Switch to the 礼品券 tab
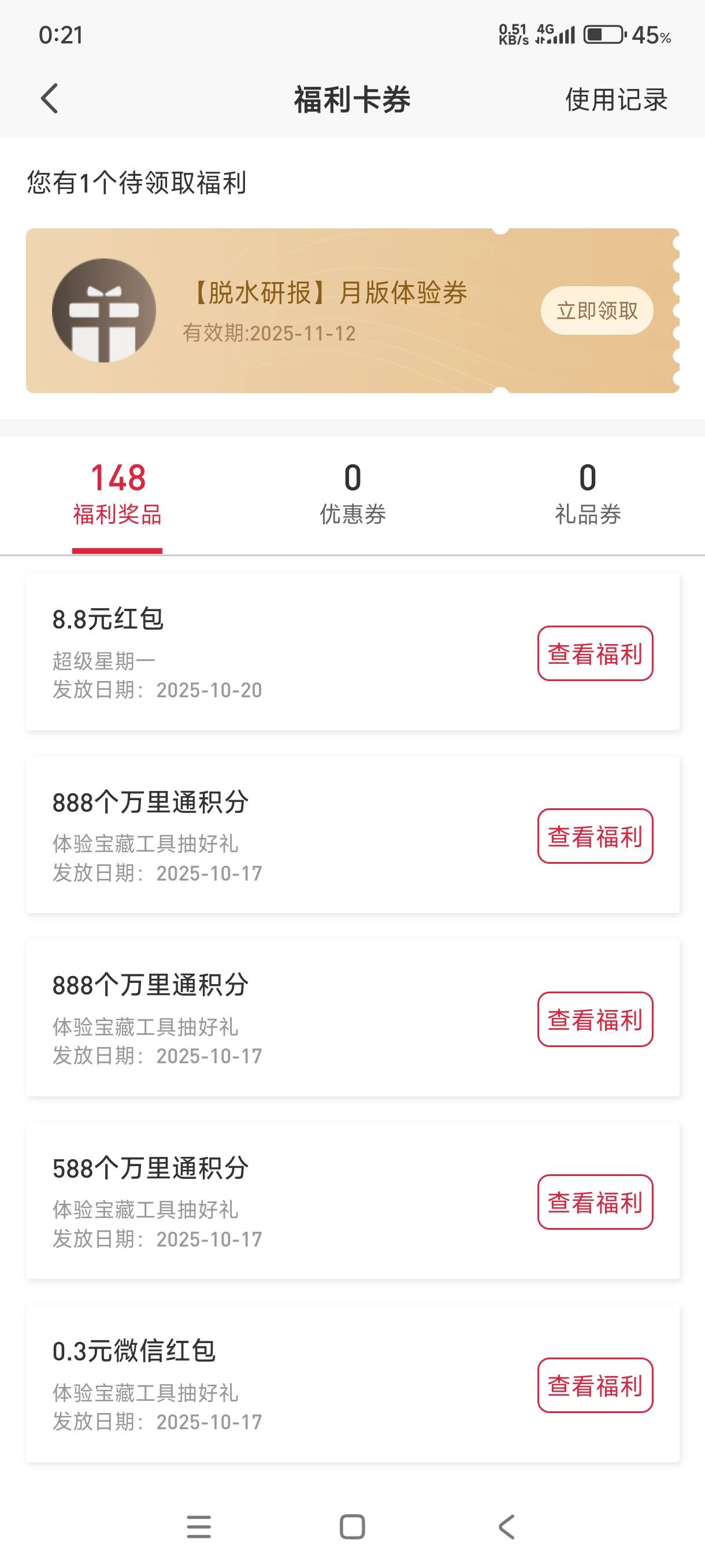The width and height of the screenshot is (705, 1568). [588, 494]
